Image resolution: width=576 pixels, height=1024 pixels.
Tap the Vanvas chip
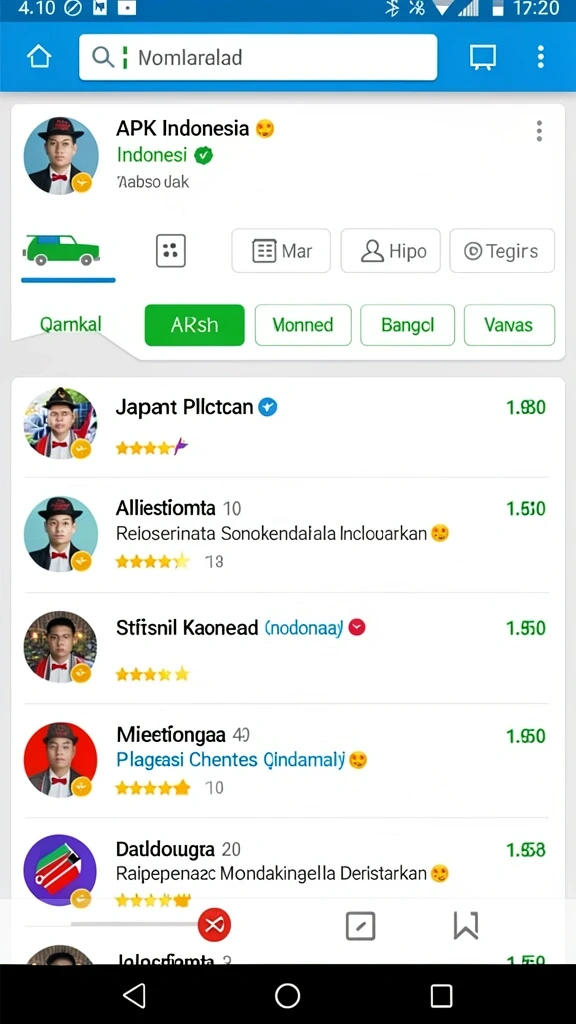pyautogui.click(x=509, y=325)
